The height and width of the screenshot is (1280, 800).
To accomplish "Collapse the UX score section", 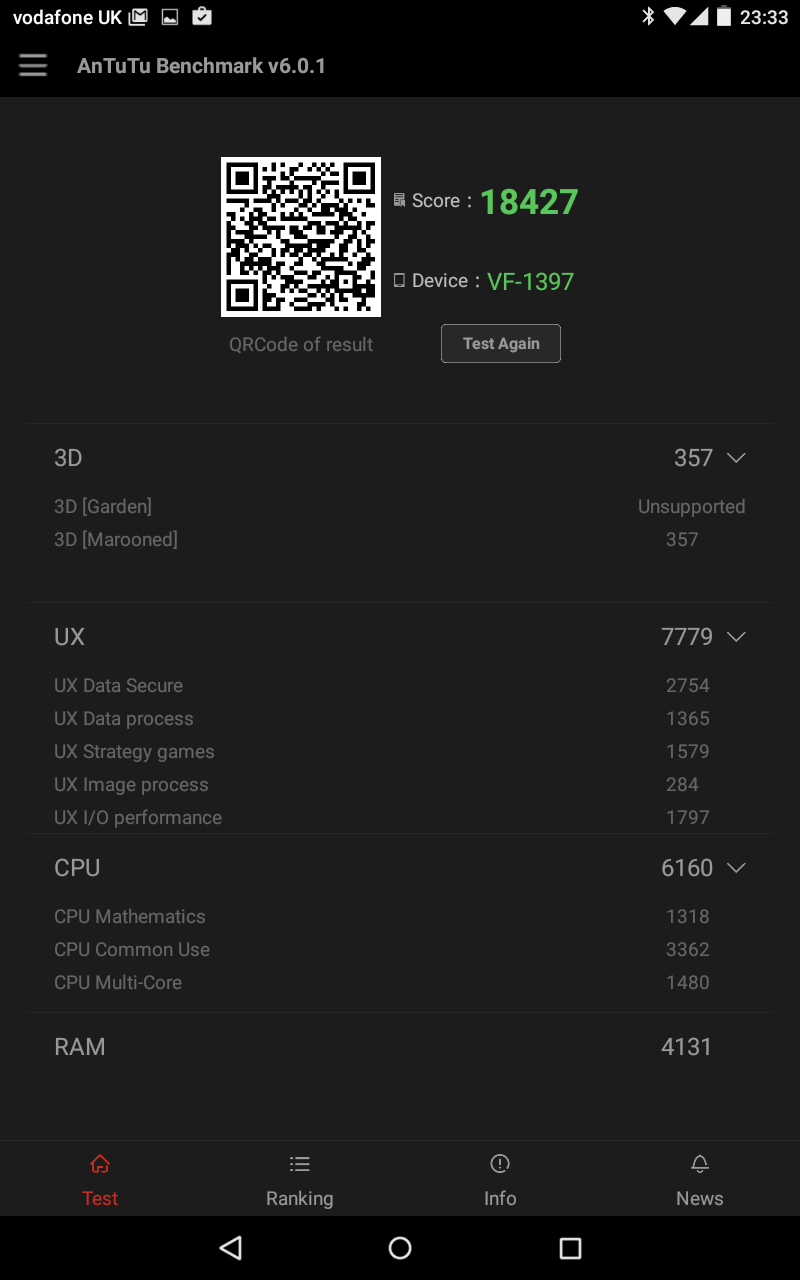I will (x=736, y=637).
